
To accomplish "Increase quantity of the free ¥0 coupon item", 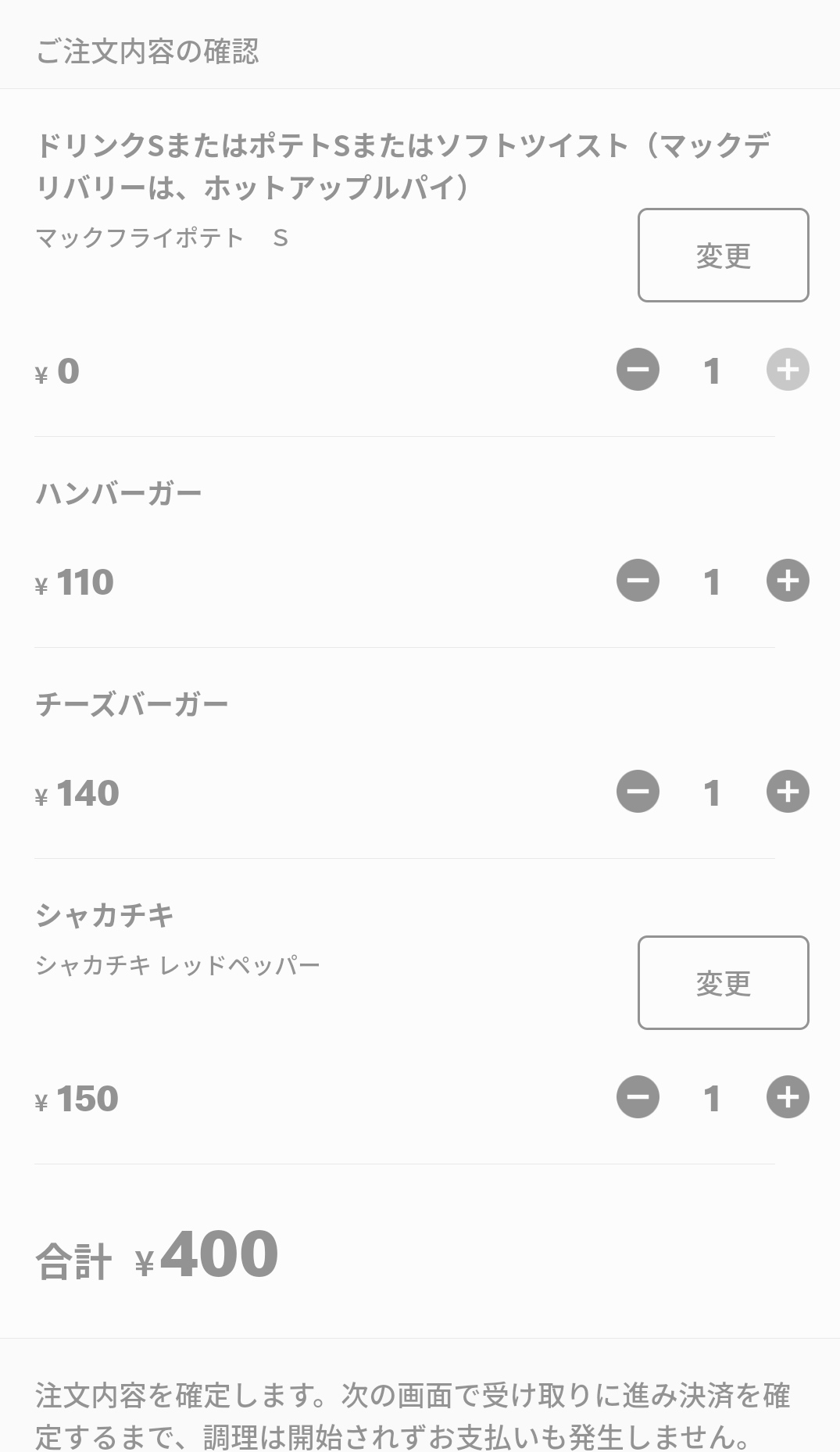I will [787, 370].
